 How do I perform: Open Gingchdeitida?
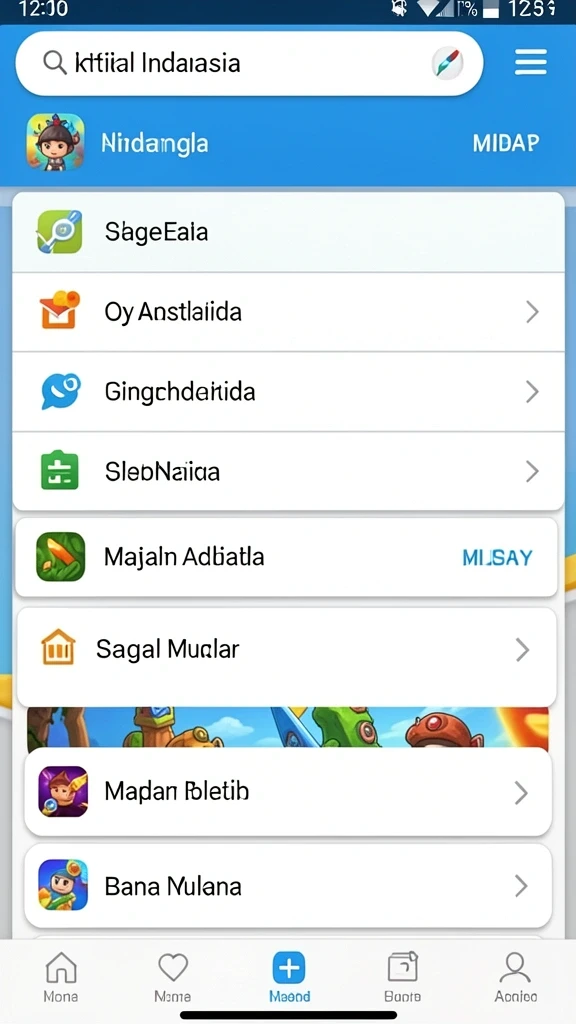[288, 392]
